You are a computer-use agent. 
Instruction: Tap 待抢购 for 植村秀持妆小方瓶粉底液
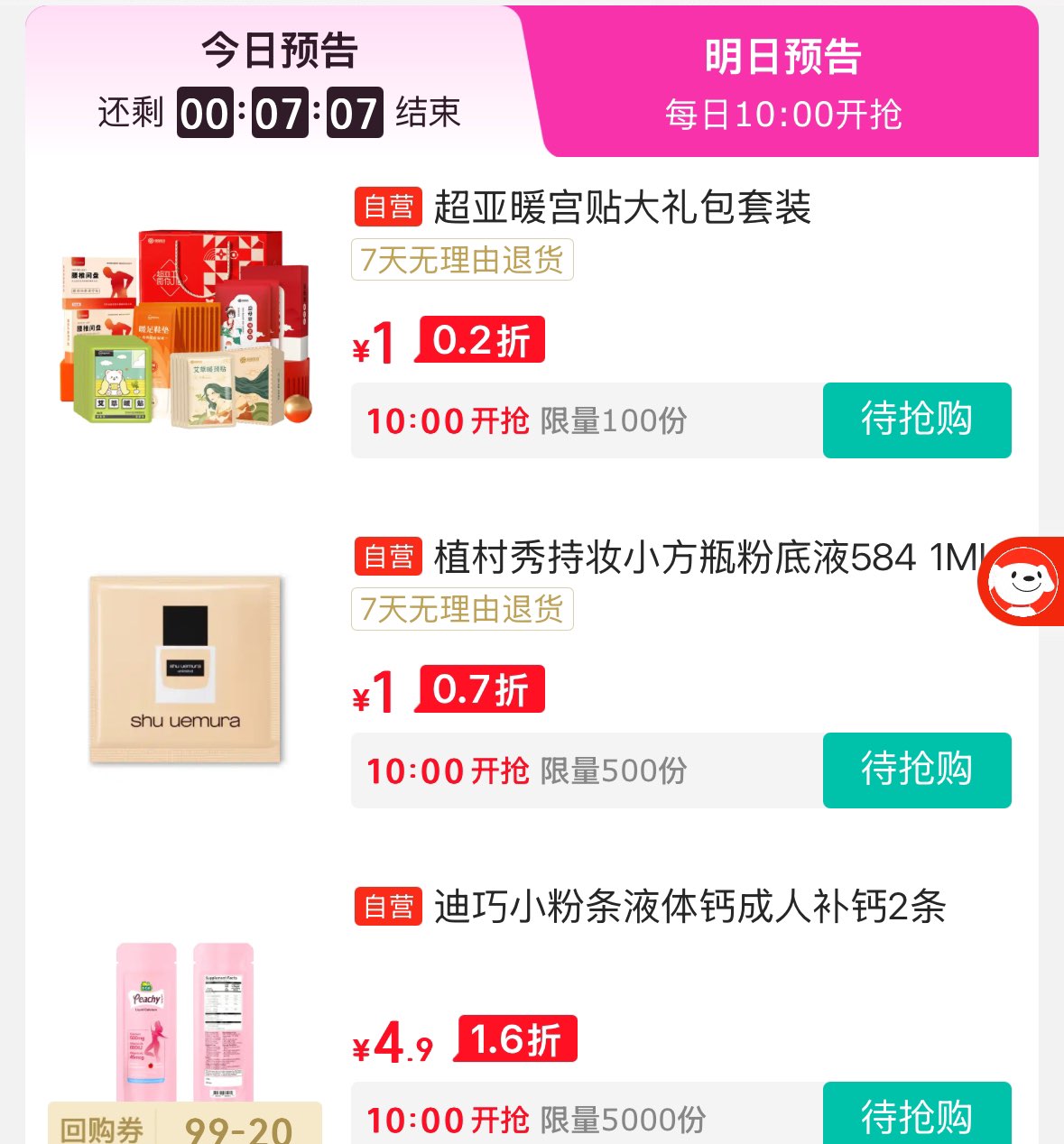click(x=917, y=770)
